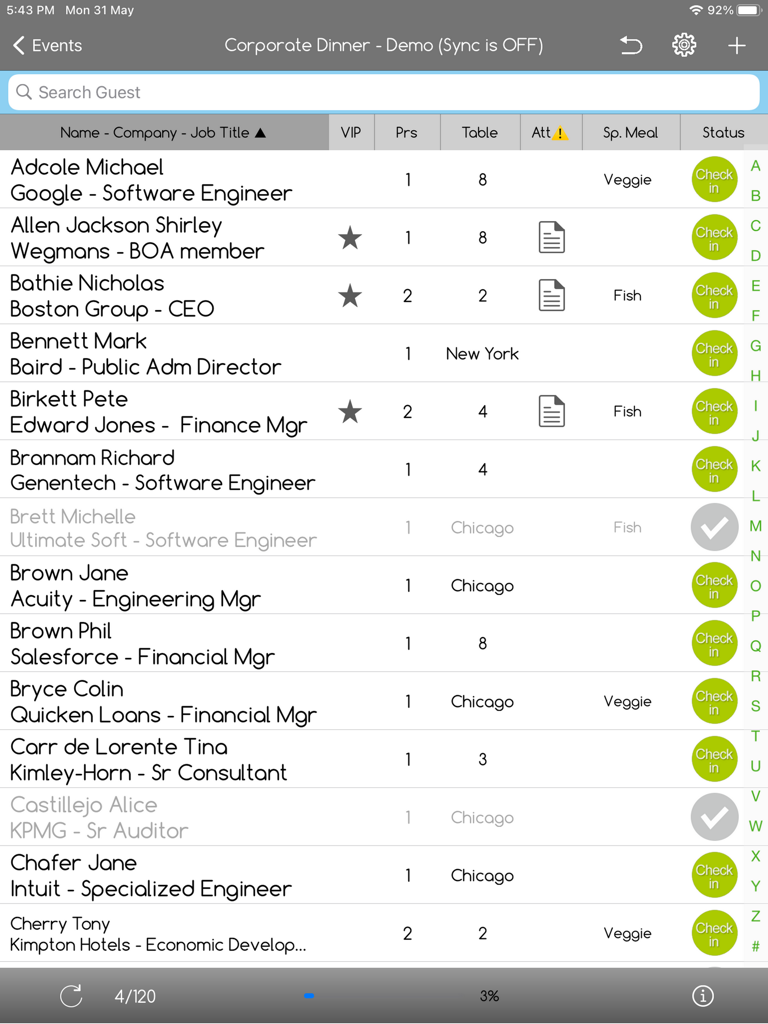Jump to letter Z in the alphabet index
The height and width of the screenshot is (1024, 768).
pos(757,916)
